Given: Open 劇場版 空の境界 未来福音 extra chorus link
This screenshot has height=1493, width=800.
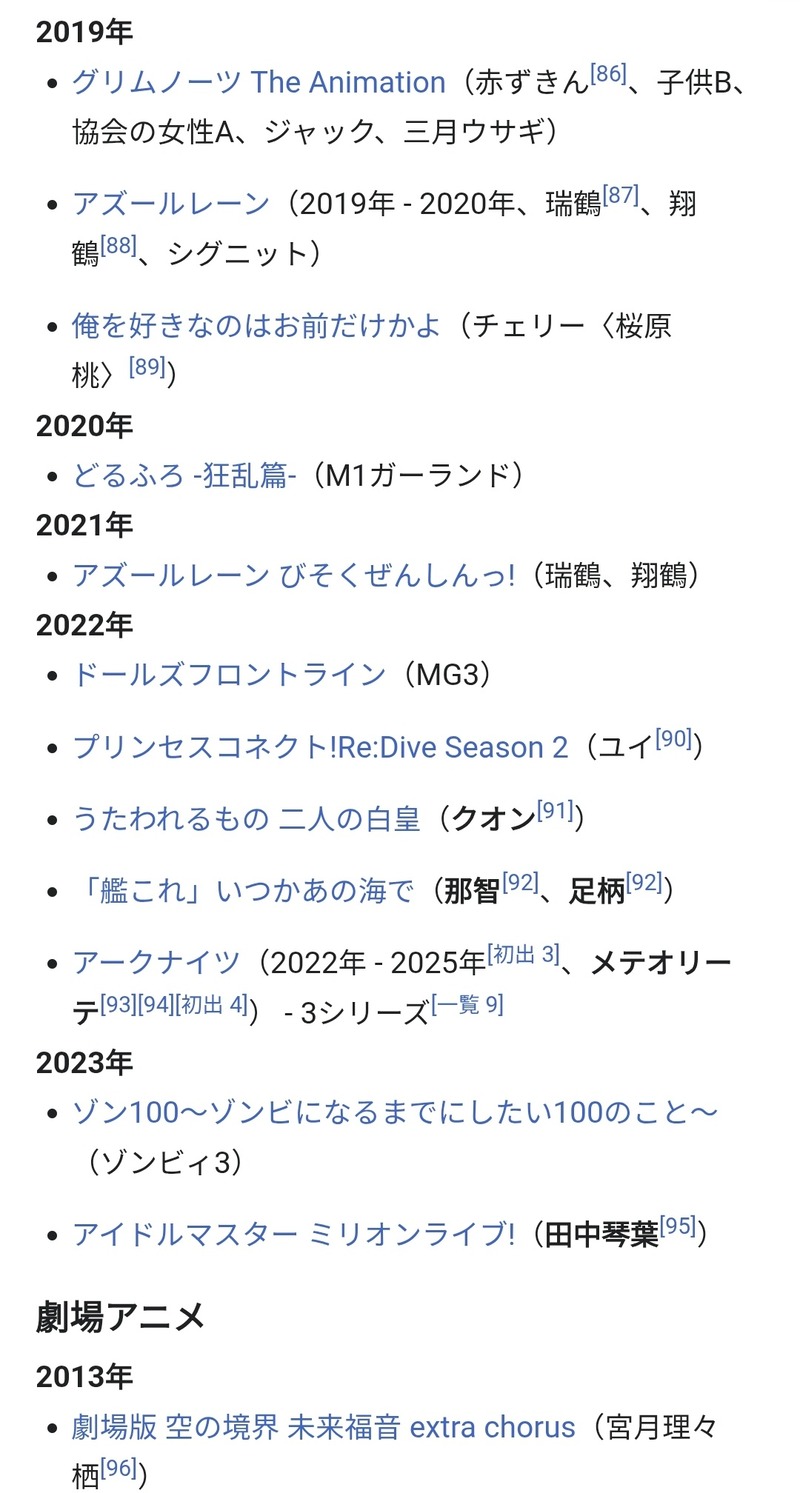Looking at the screenshot, I should [324, 1427].
